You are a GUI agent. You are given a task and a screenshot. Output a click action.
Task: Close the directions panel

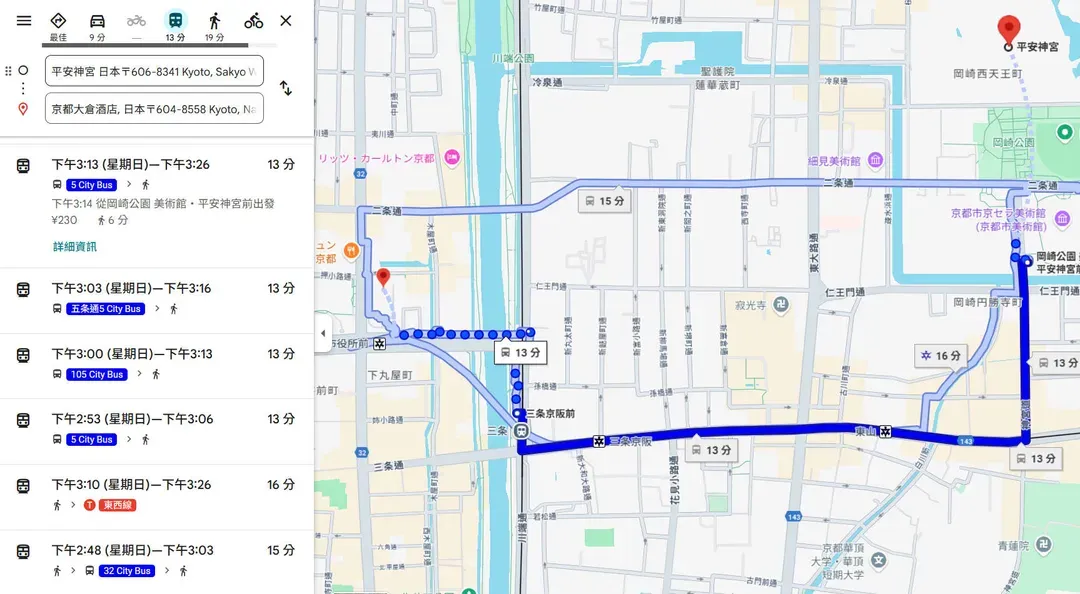286,21
